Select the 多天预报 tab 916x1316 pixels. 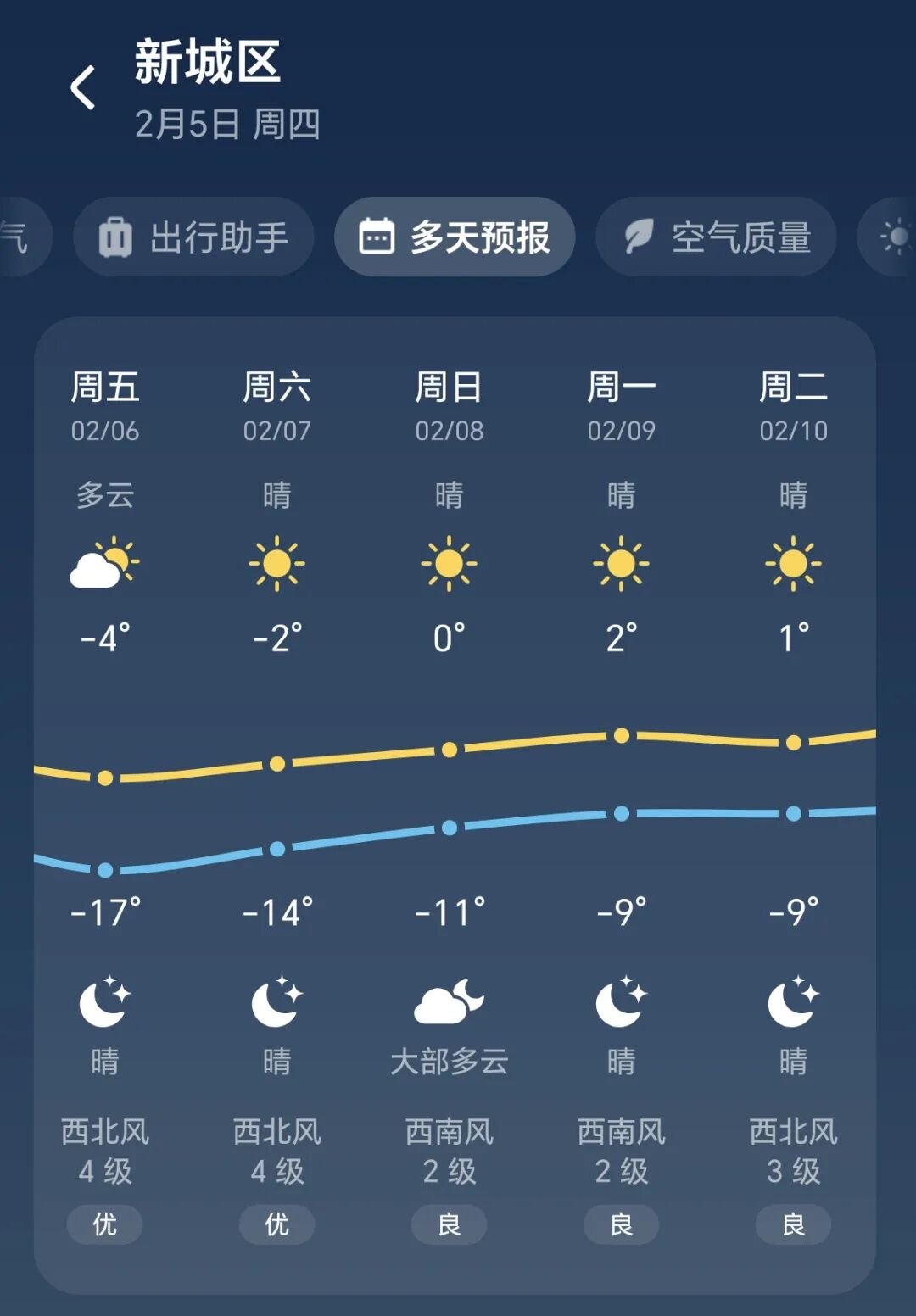455,237
